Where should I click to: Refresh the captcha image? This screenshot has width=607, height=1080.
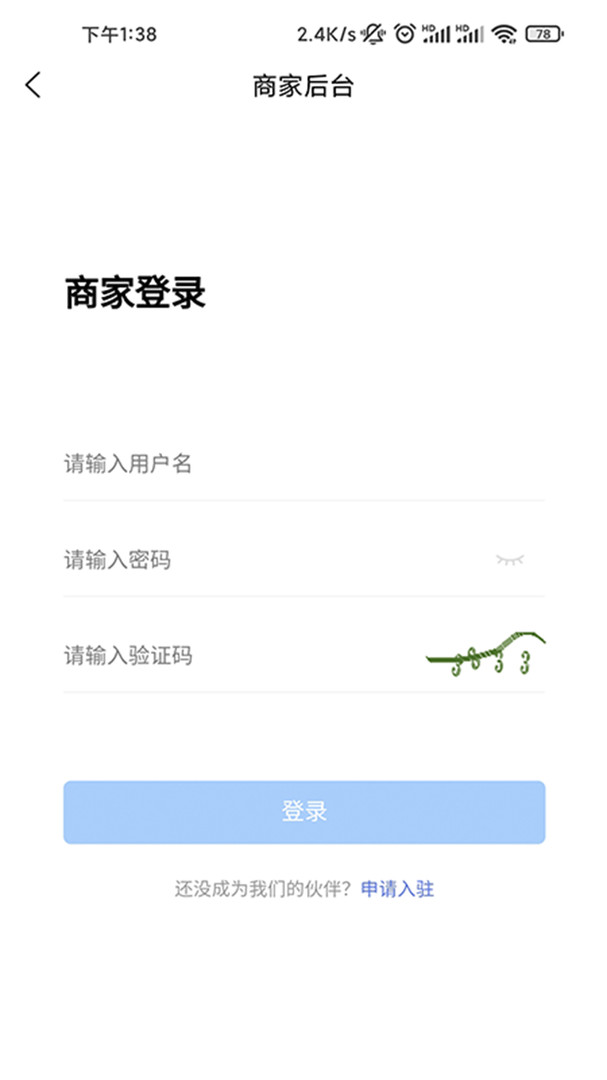click(486, 654)
